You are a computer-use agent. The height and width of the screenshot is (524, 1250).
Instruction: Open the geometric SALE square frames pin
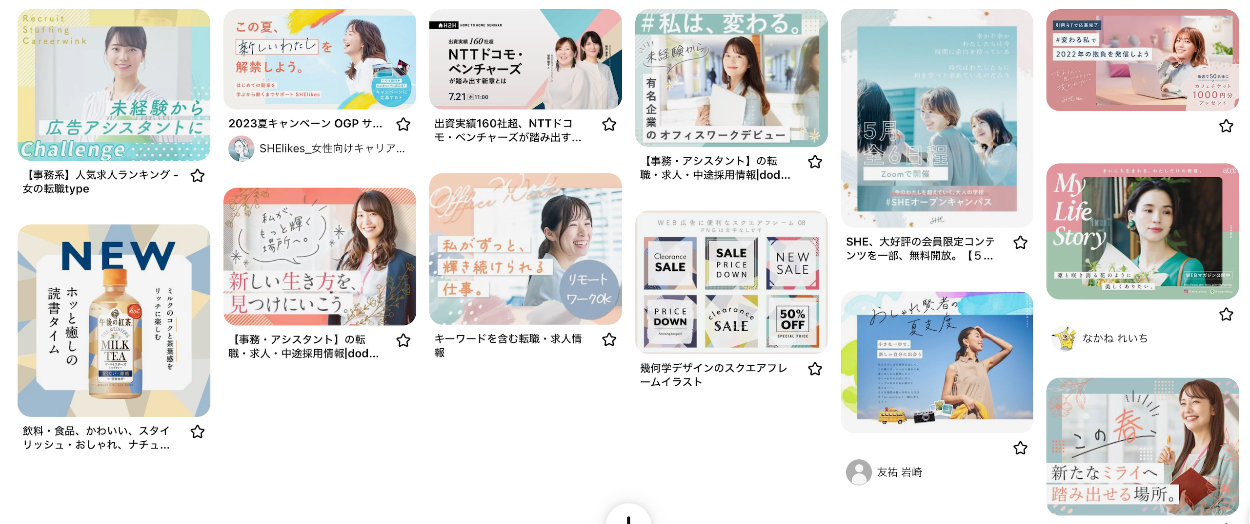tap(731, 282)
